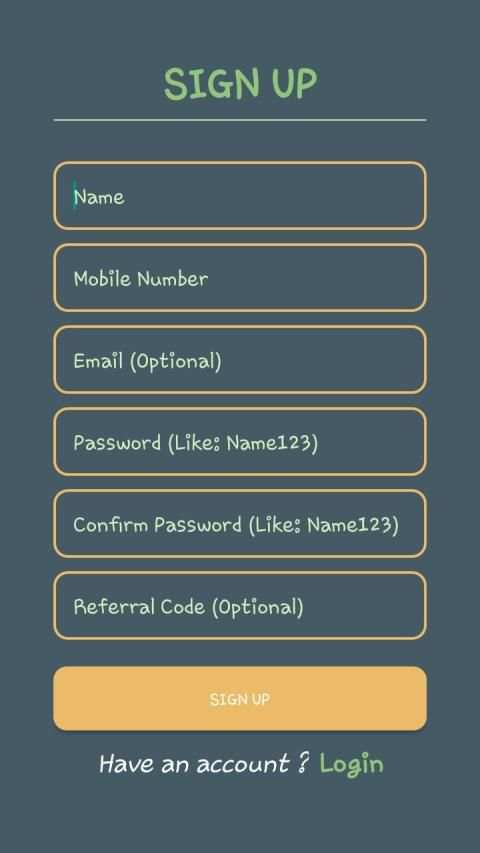The width and height of the screenshot is (480, 853).
Task: Tap the Name input field
Action: (240, 196)
